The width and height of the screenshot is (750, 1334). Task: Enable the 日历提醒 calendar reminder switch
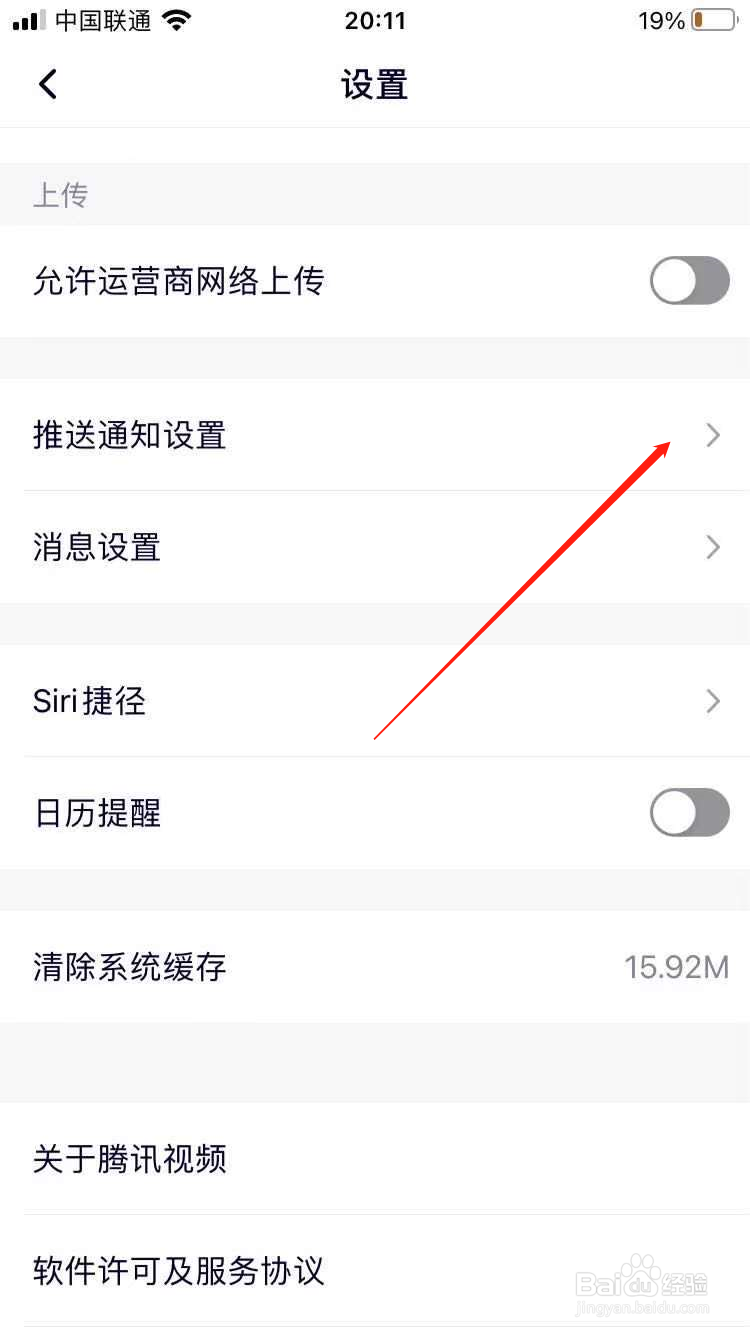tap(690, 813)
